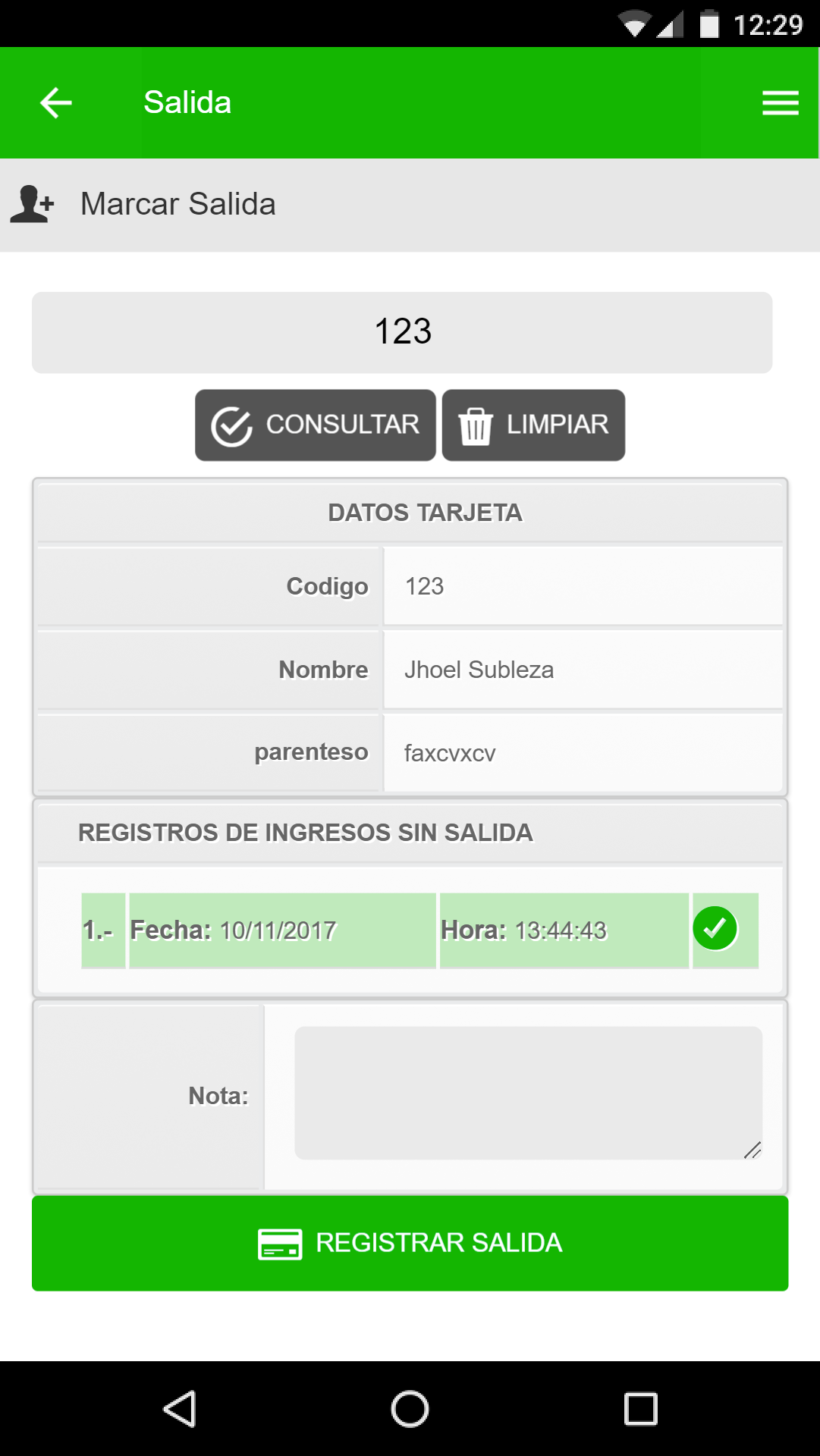This screenshot has width=820, height=1456.
Task: Open recent apps from navigation bar
Action: [640, 1409]
